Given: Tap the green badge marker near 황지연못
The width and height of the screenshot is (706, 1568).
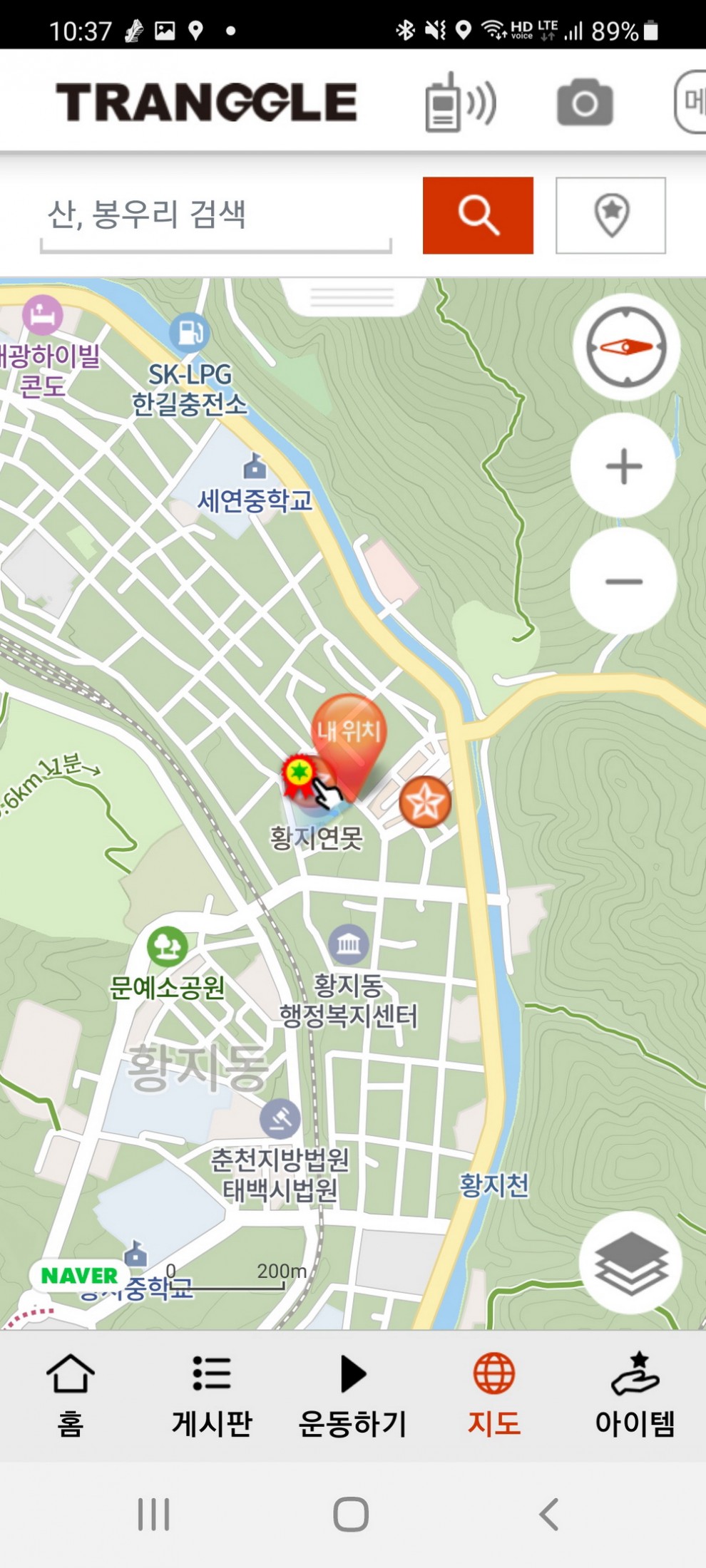Looking at the screenshot, I should (x=297, y=773).
